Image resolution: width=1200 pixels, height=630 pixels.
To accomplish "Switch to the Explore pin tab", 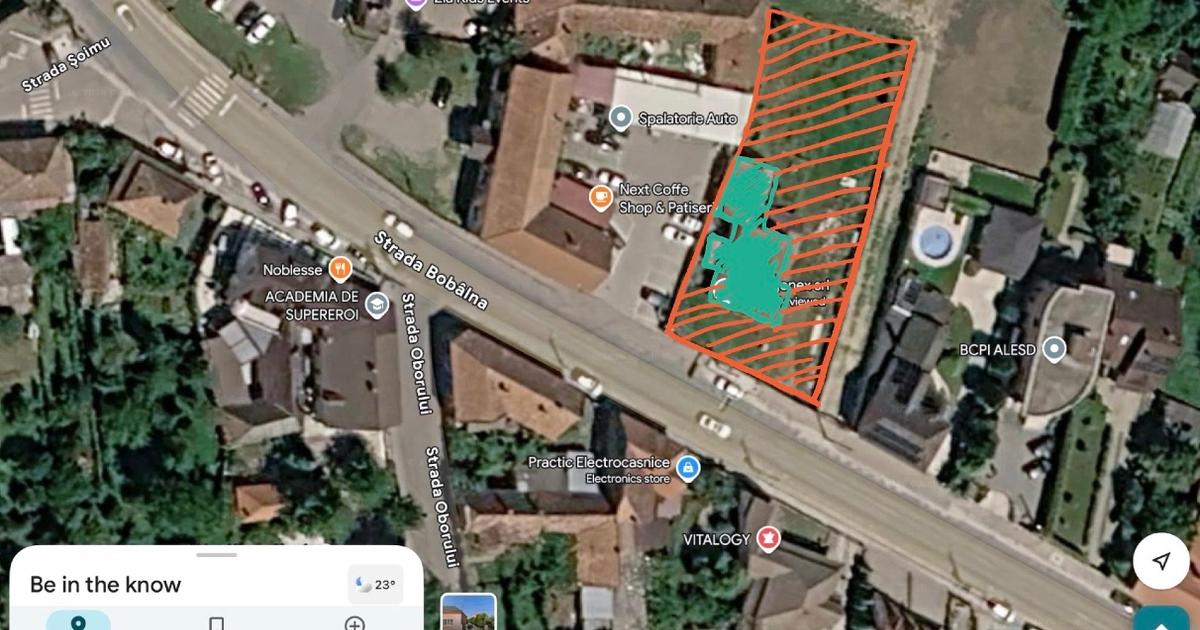I will point(78,622).
